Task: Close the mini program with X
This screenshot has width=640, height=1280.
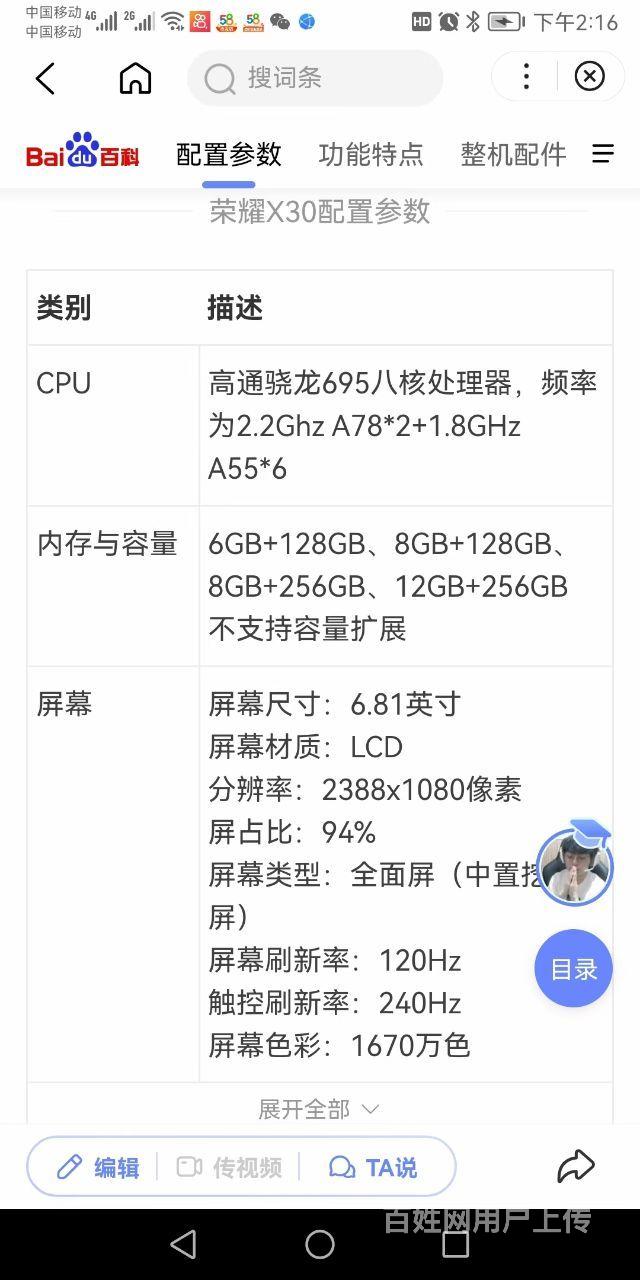Action: 590,77
